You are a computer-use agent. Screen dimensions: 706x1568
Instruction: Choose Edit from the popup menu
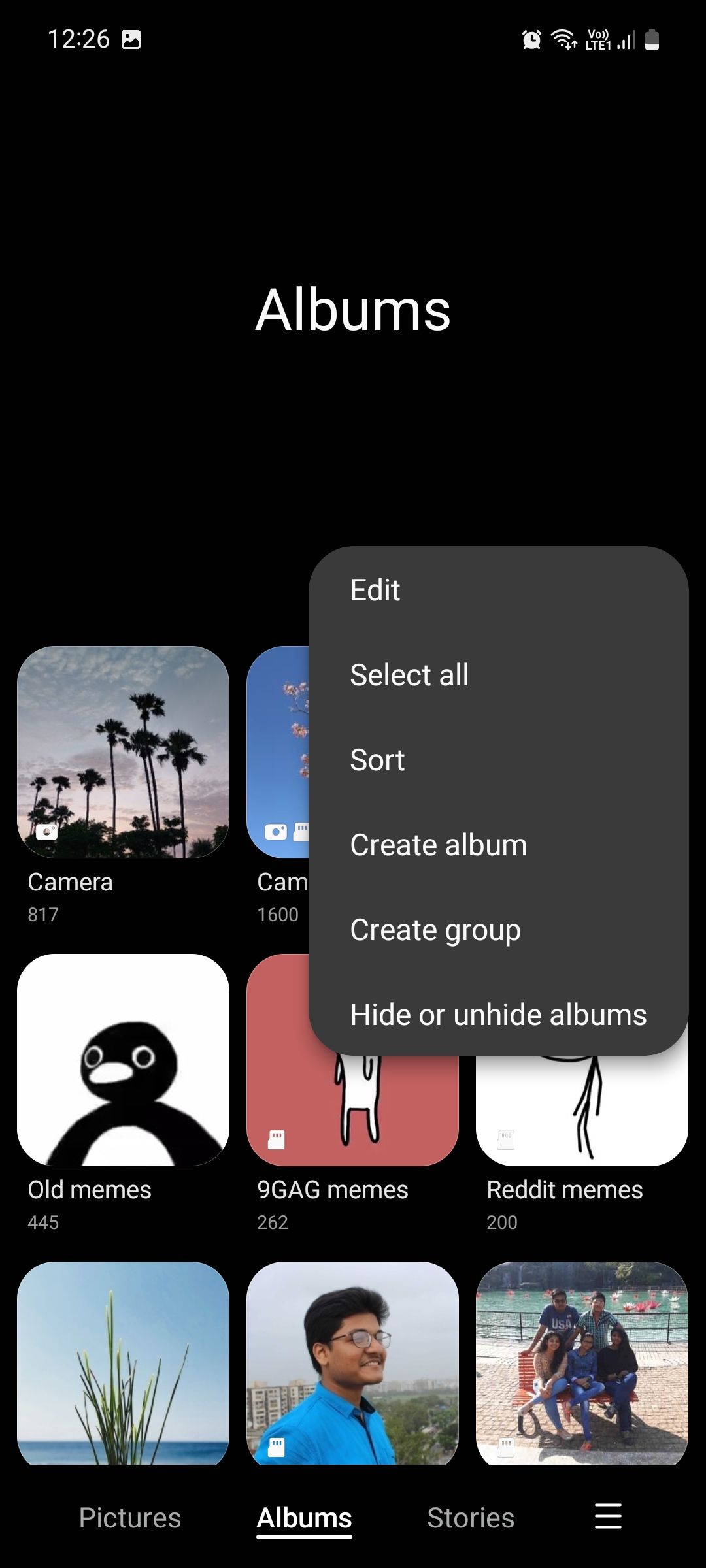375,590
